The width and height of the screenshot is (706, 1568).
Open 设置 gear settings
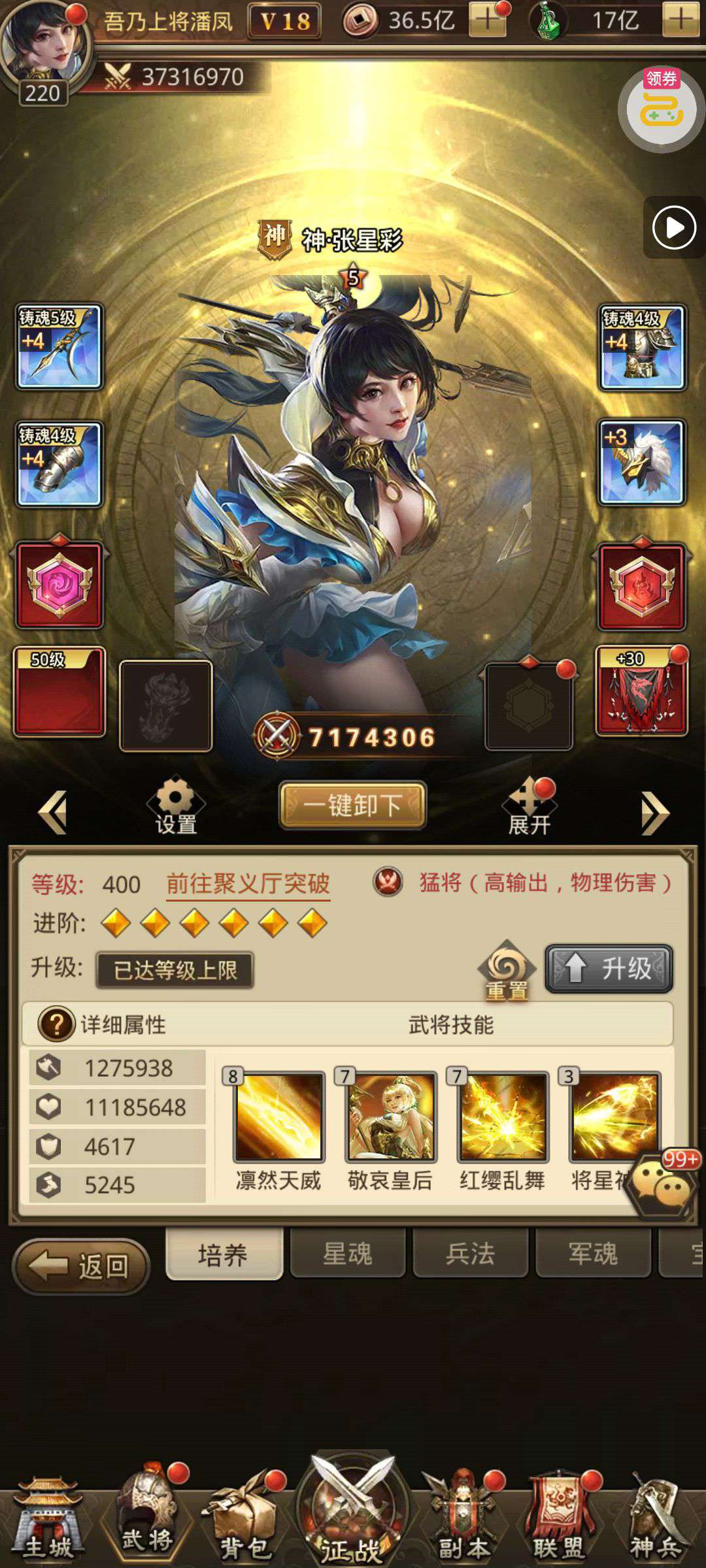point(175,806)
